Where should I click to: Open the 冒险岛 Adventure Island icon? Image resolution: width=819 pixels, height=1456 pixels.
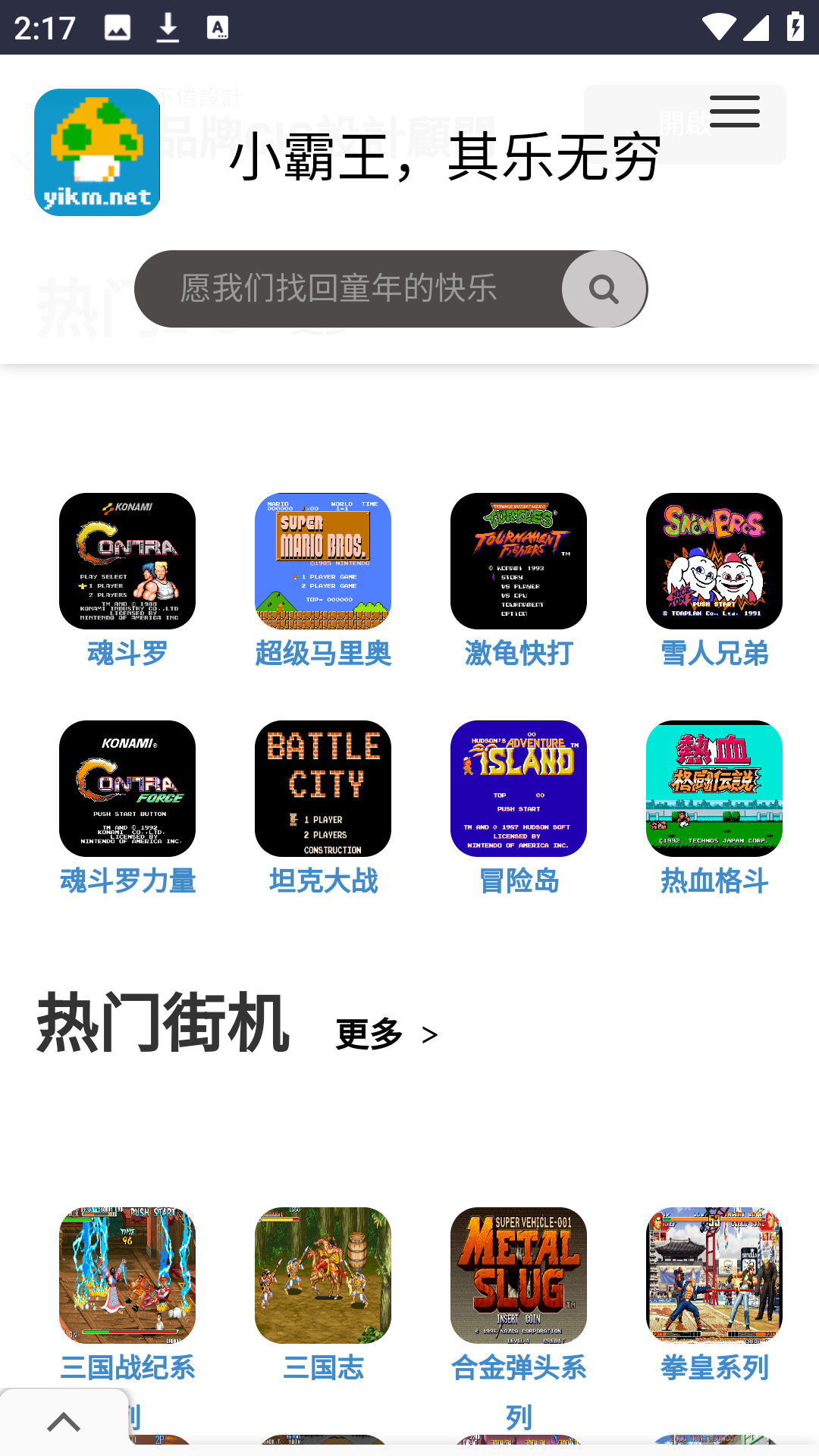click(x=519, y=789)
